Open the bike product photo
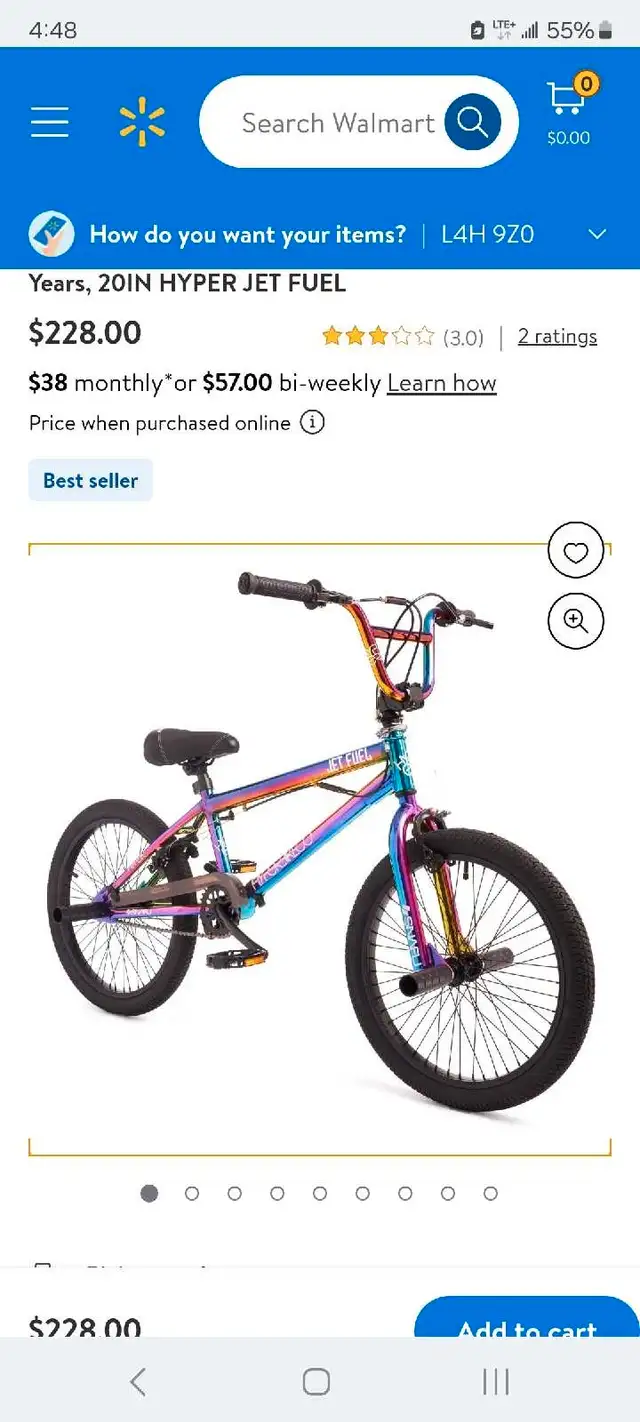Viewport: 640px width, 1422px height. 320,840
